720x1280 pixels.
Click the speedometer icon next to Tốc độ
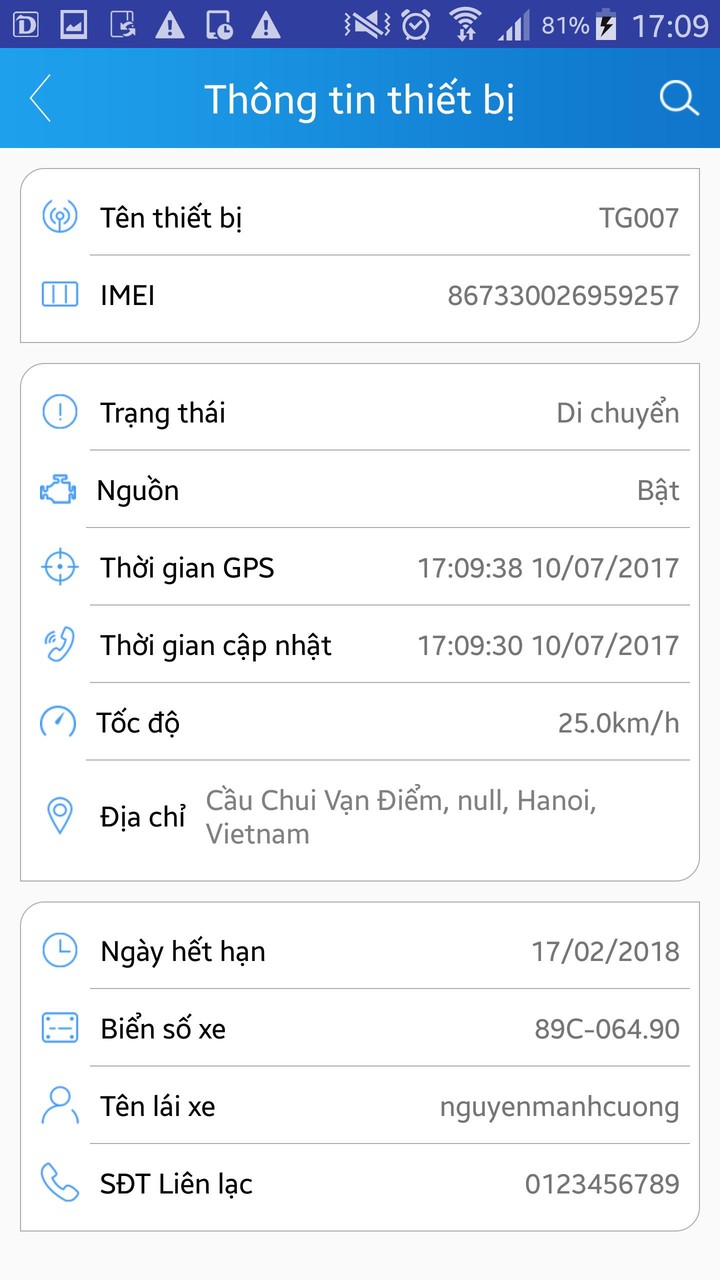click(59, 722)
